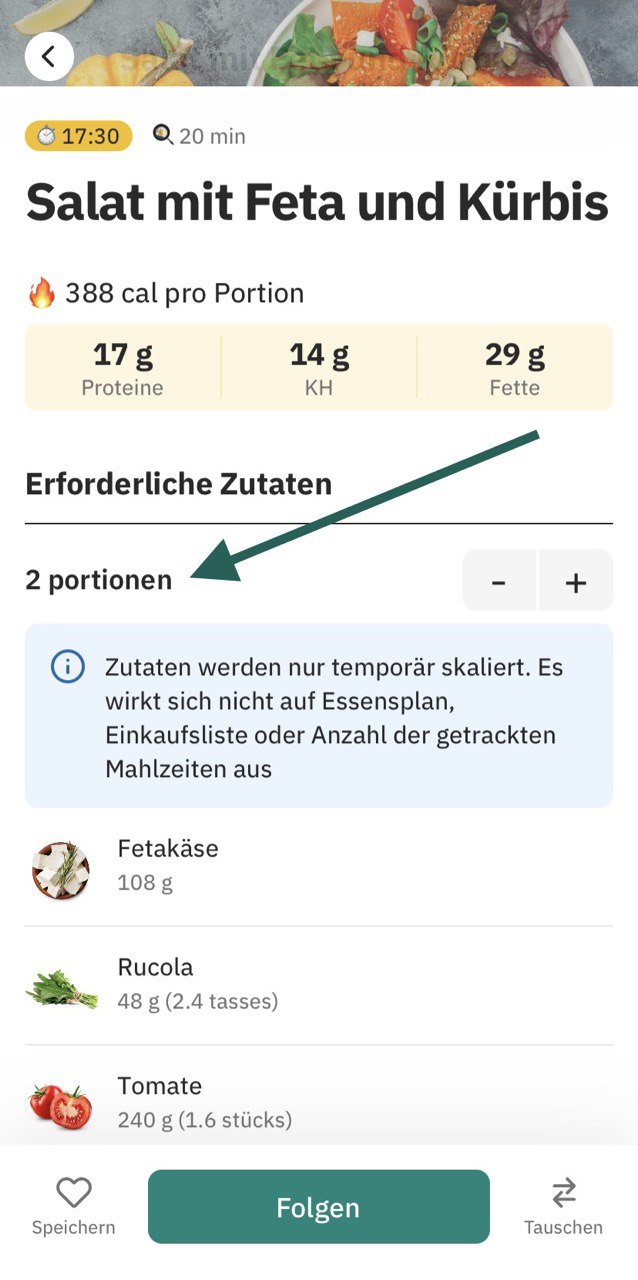Save recipe with Speichern heart
This screenshot has width=638, height=1280.
pyautogui.click(x=73, y=1205)
